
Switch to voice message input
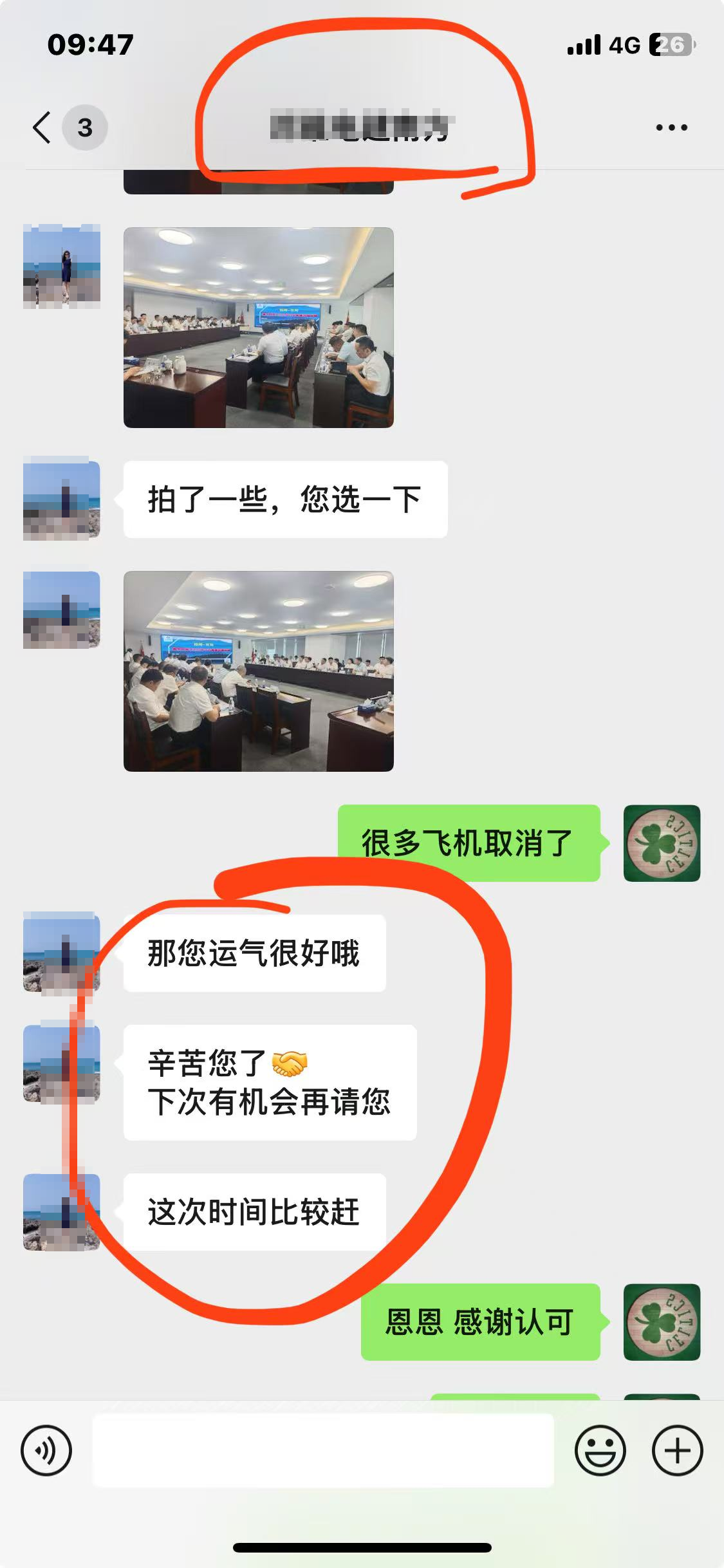(46, 1450)
